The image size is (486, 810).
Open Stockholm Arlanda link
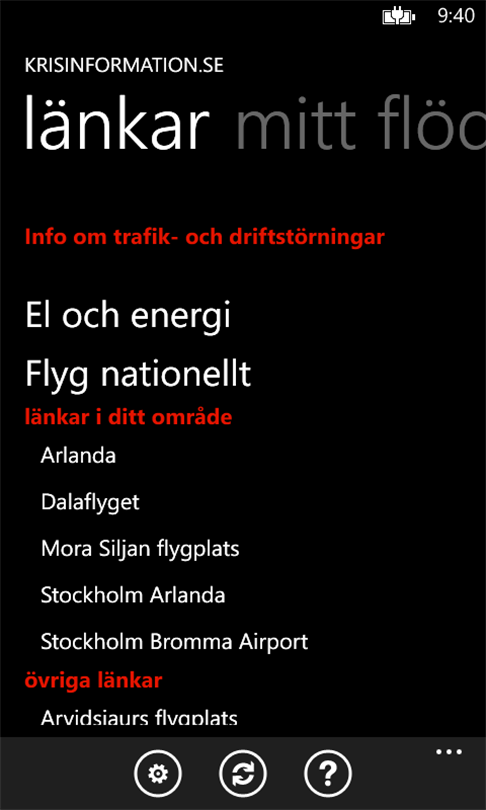133,595
